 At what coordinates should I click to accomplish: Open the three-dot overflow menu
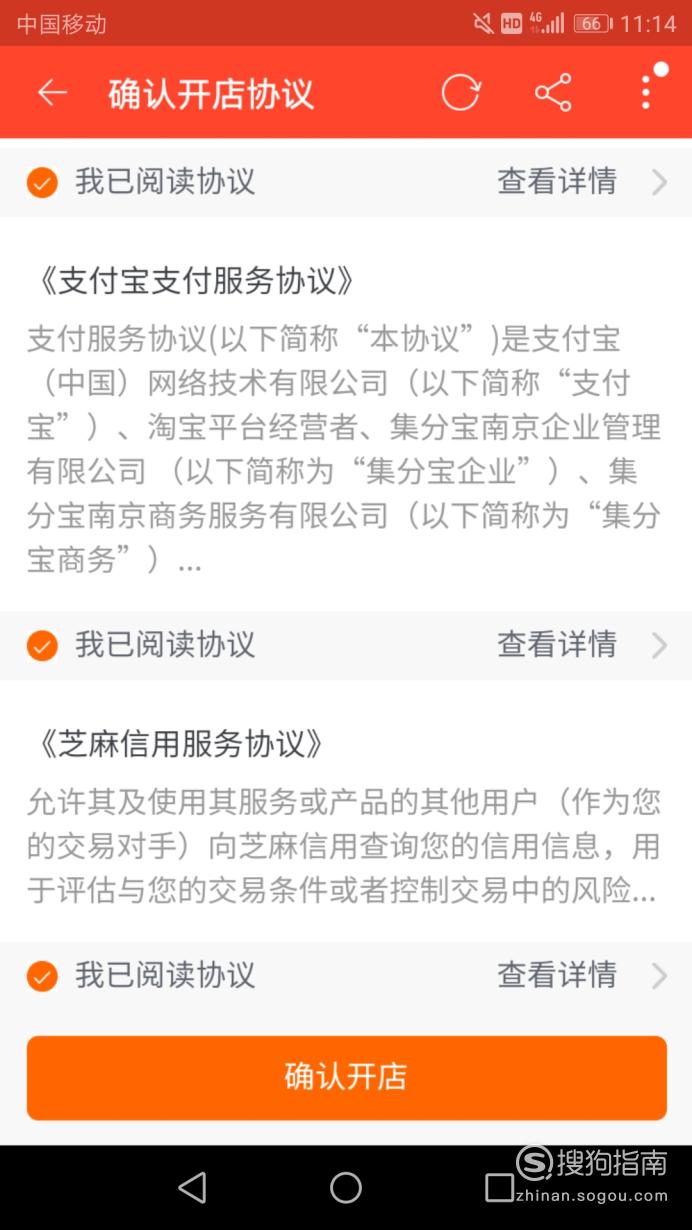[647, 93]
